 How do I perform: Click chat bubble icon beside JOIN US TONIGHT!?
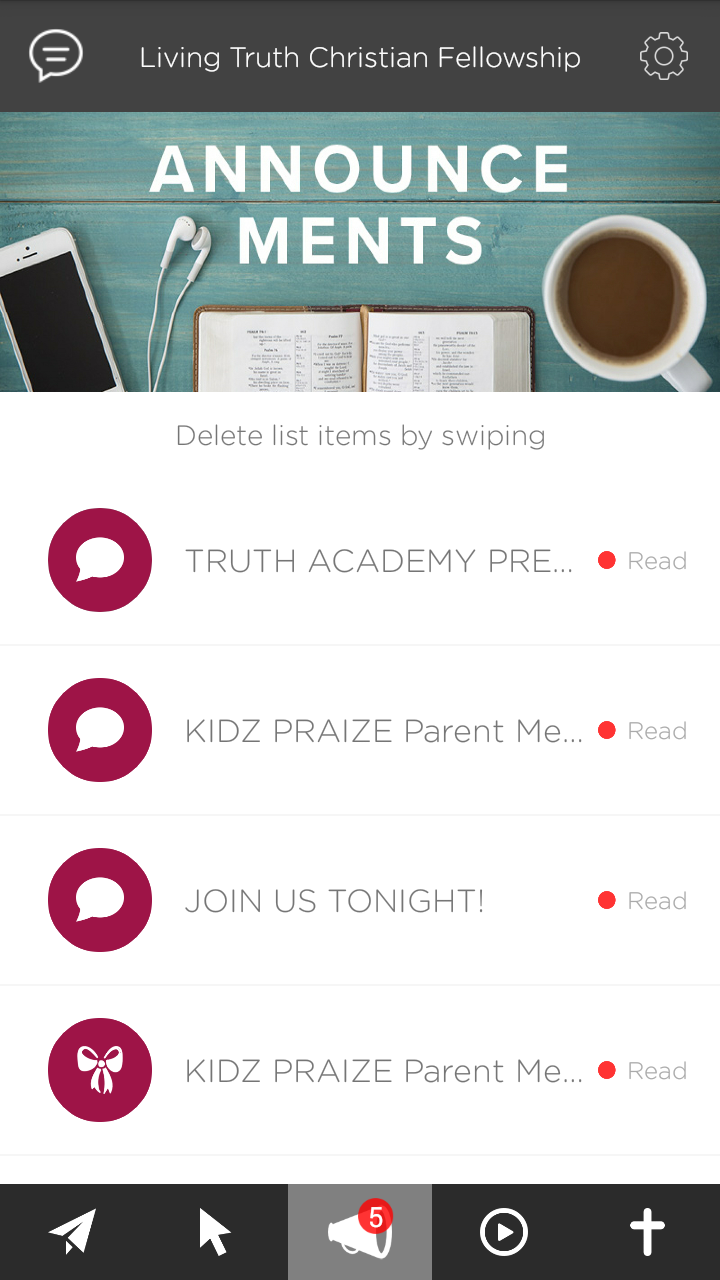point(100,900)
